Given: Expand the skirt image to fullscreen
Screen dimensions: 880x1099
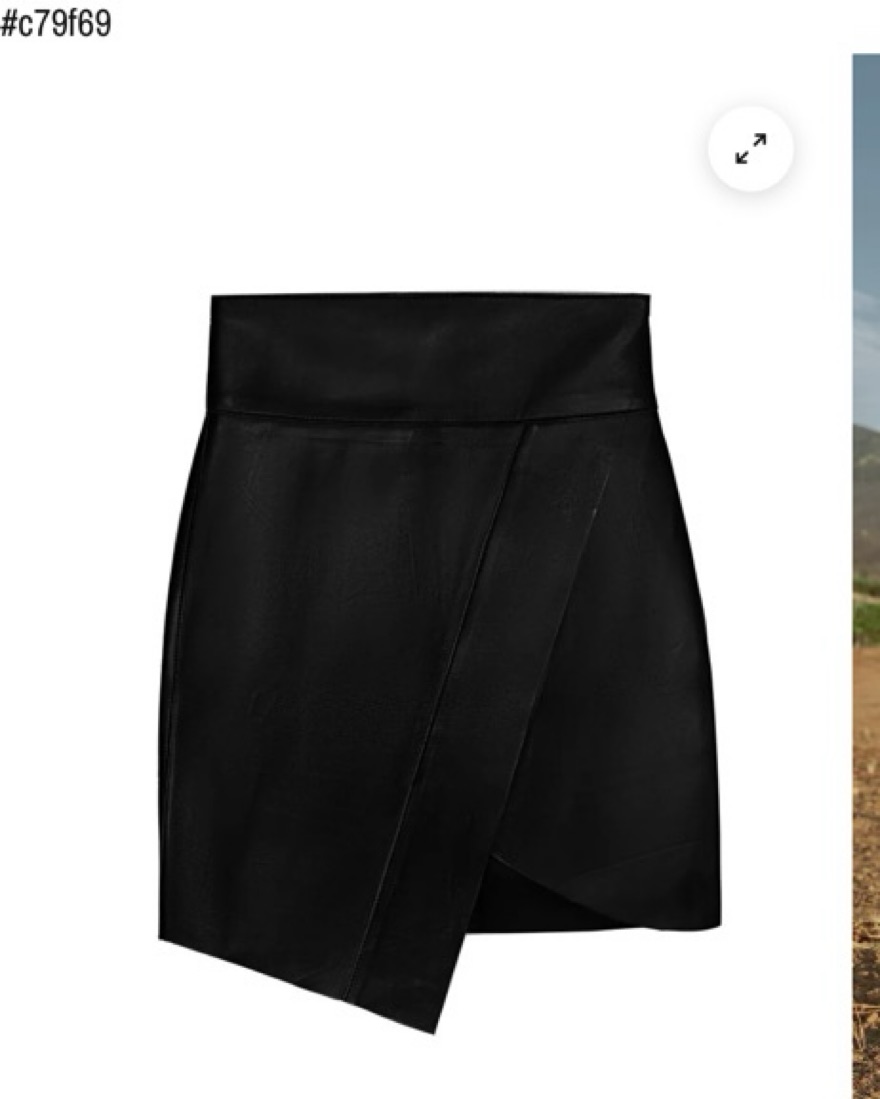Looking at the screenshot, I should tap(750, 149).
